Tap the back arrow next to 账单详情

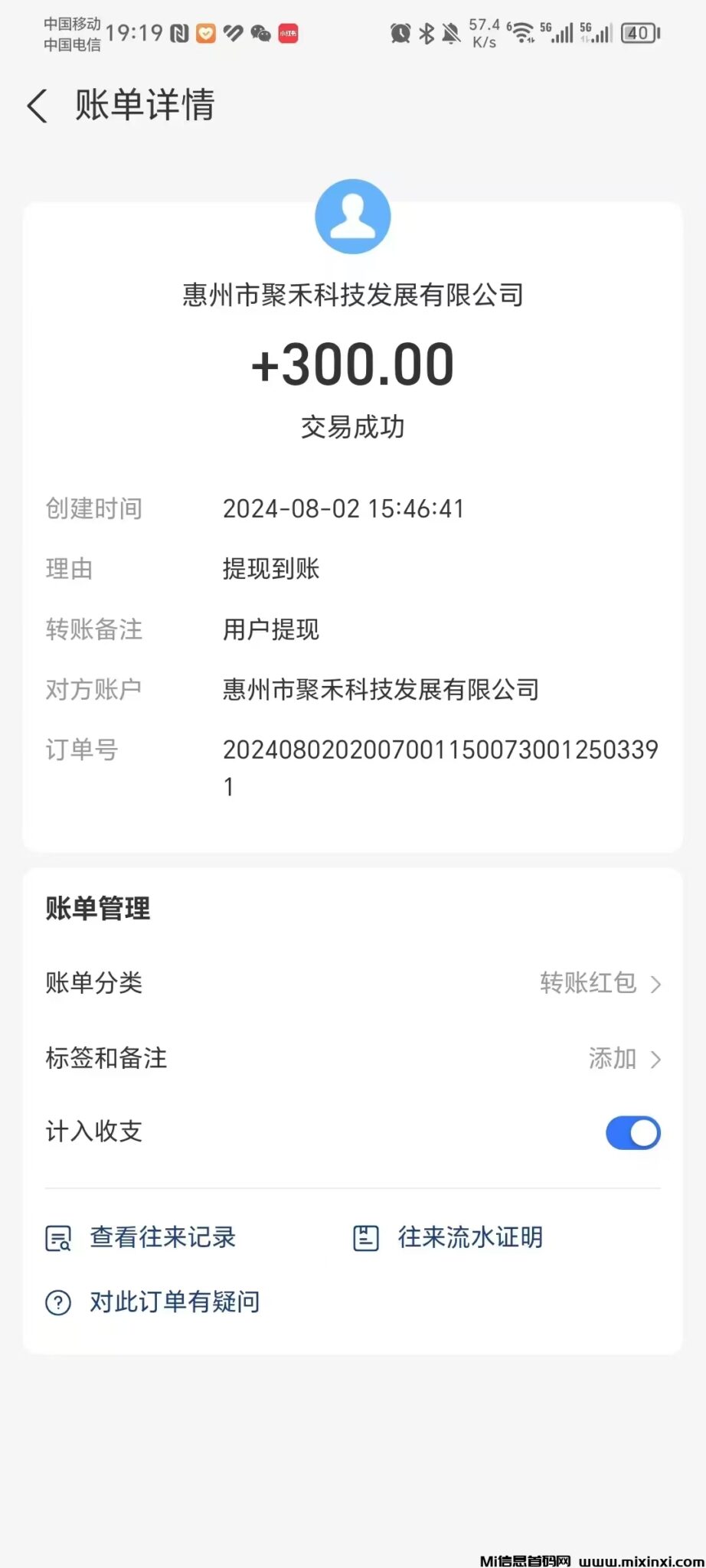coord(38,106)
